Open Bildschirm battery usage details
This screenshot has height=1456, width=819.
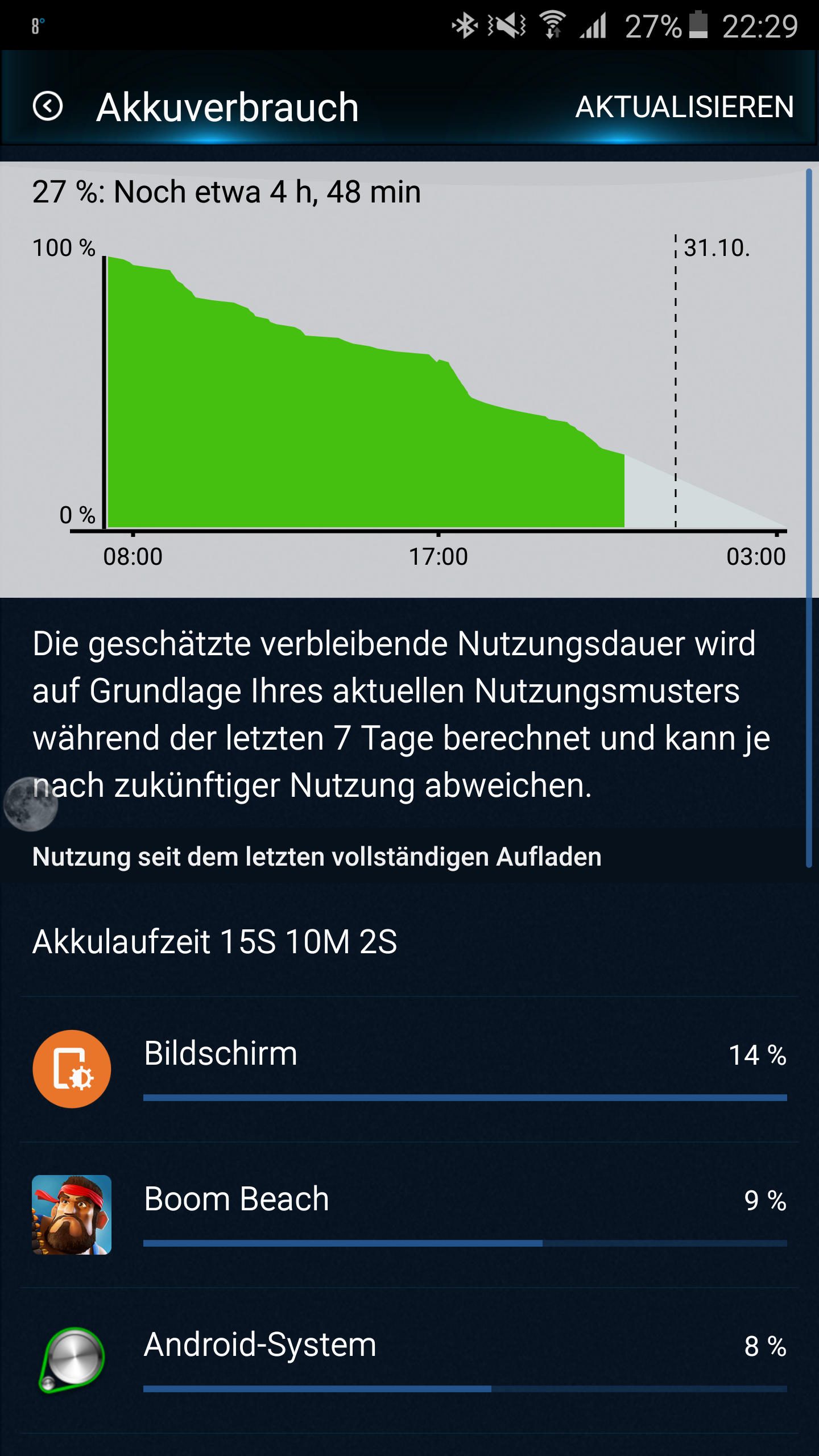point(409,1069)
